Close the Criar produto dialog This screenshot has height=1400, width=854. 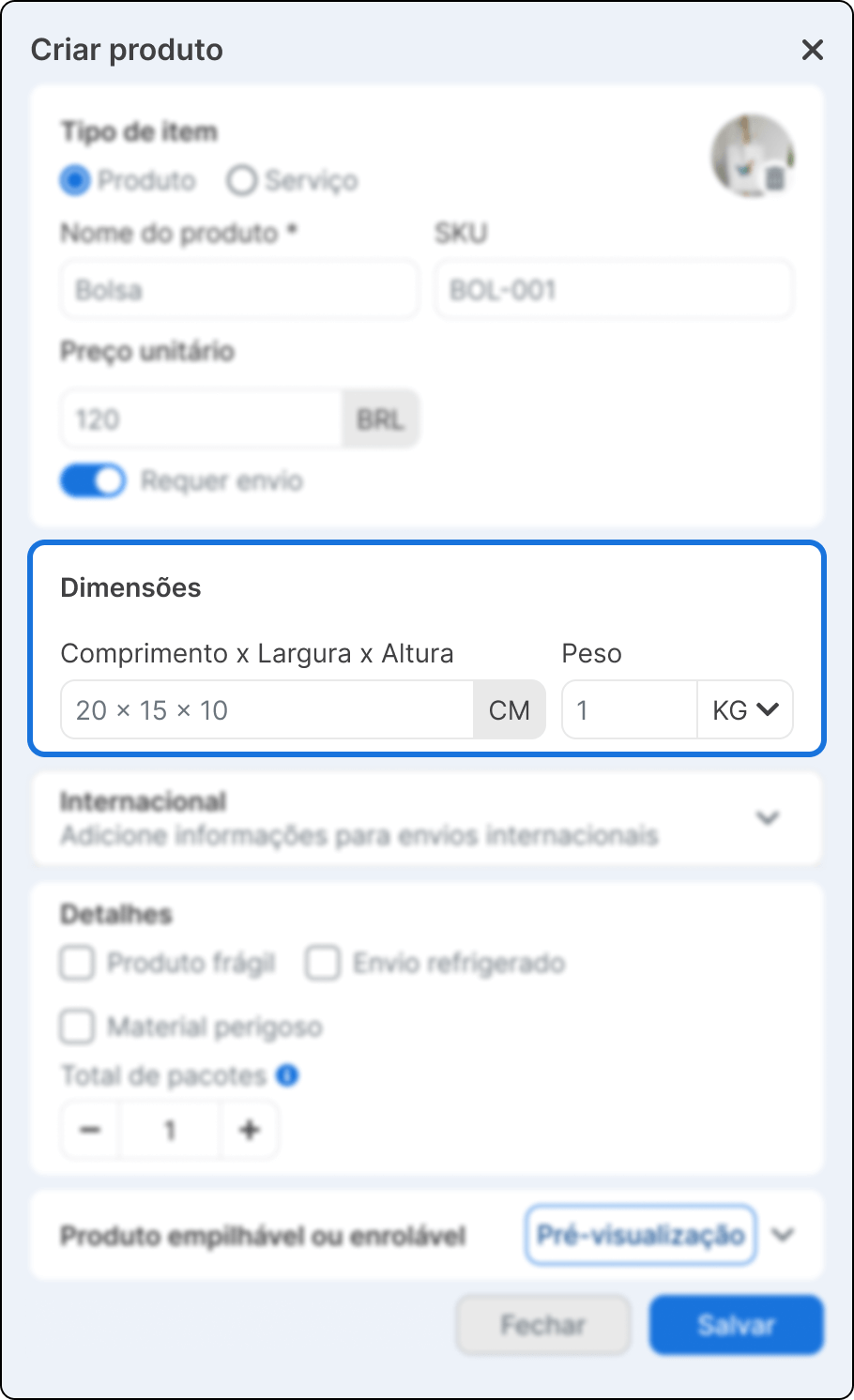click(812, 50)
